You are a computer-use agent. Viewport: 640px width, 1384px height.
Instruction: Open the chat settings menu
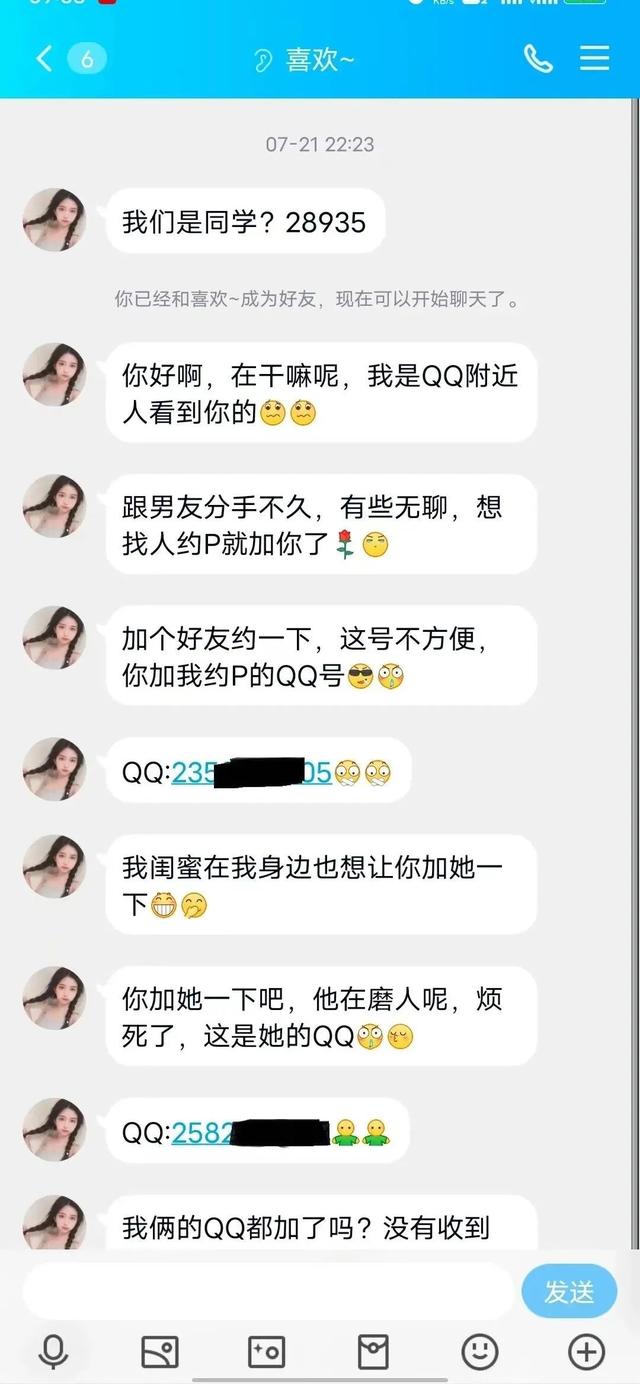594,59
